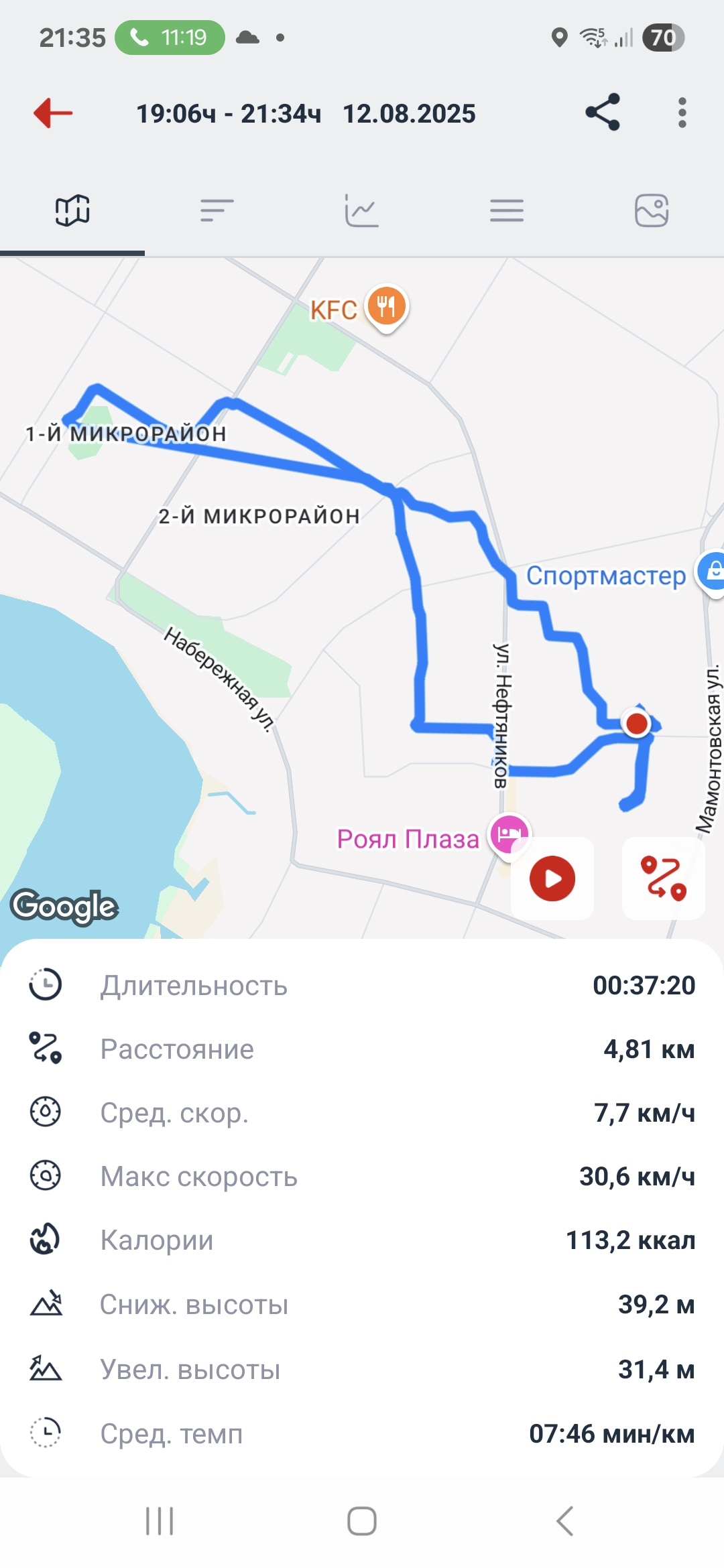Open recent apps from navigation bar
724x1568 pixels.
[x=160, y=1521]
